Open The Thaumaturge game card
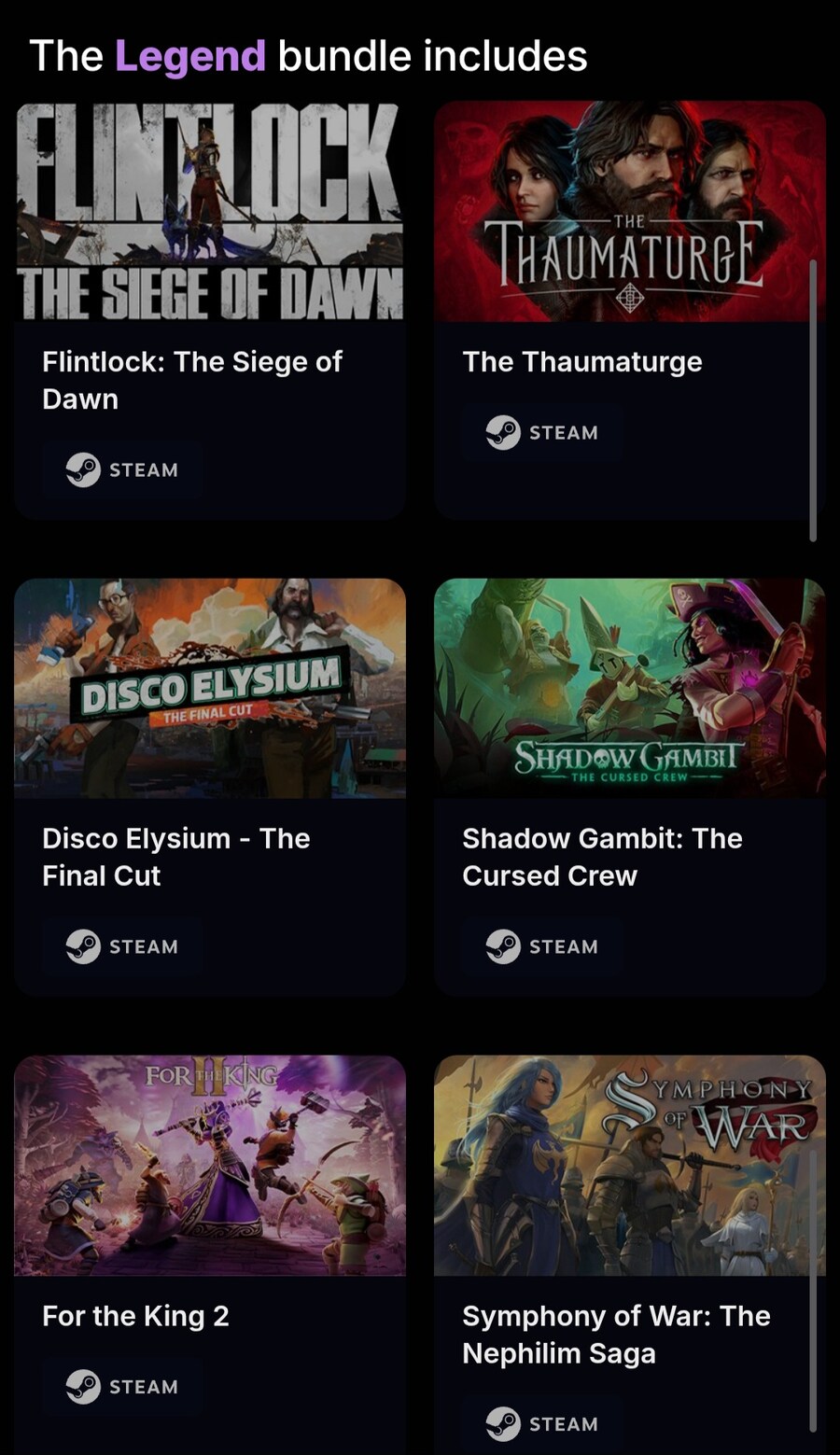Screen dimensions: 840x1455 pyautogui.click(x=629, y=308)
